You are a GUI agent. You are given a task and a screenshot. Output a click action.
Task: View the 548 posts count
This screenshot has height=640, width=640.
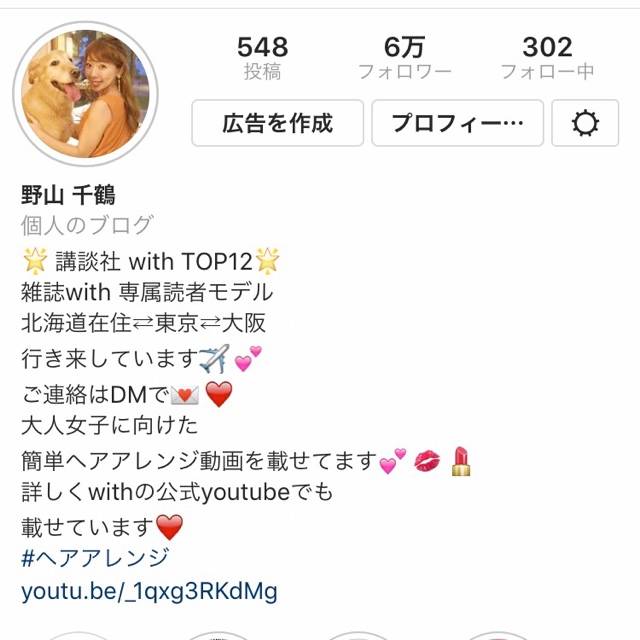[262, 57]
